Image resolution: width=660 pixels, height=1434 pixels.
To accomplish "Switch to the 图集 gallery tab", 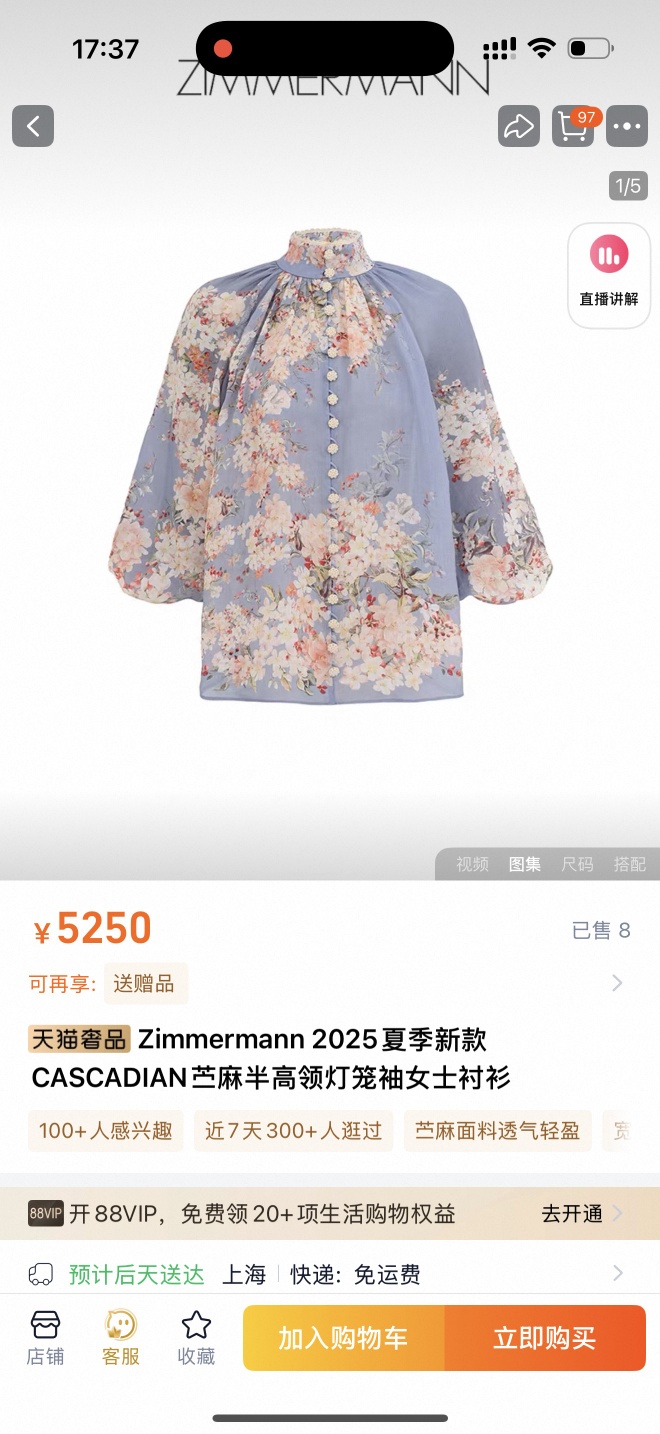I will [x=524, y=864].
